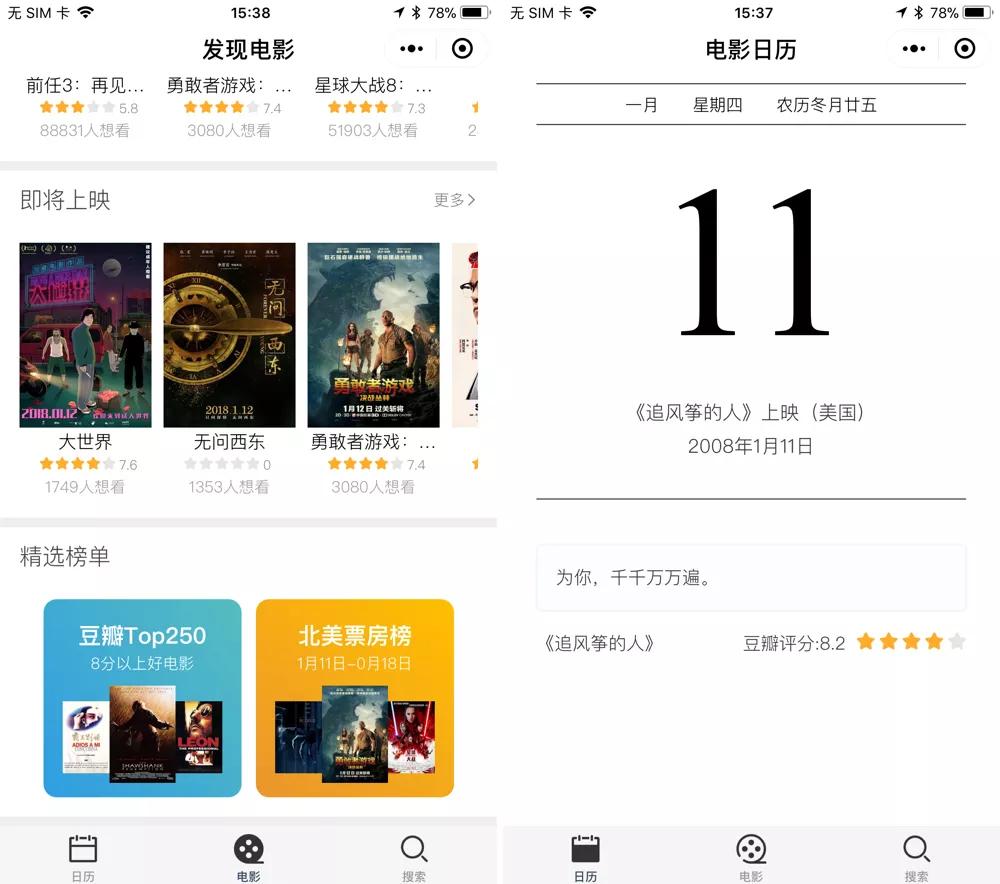Open 前任3：再见… movie entry
Image resolution: width=1000 pixels, height=884 pixels.
[85, 87]
